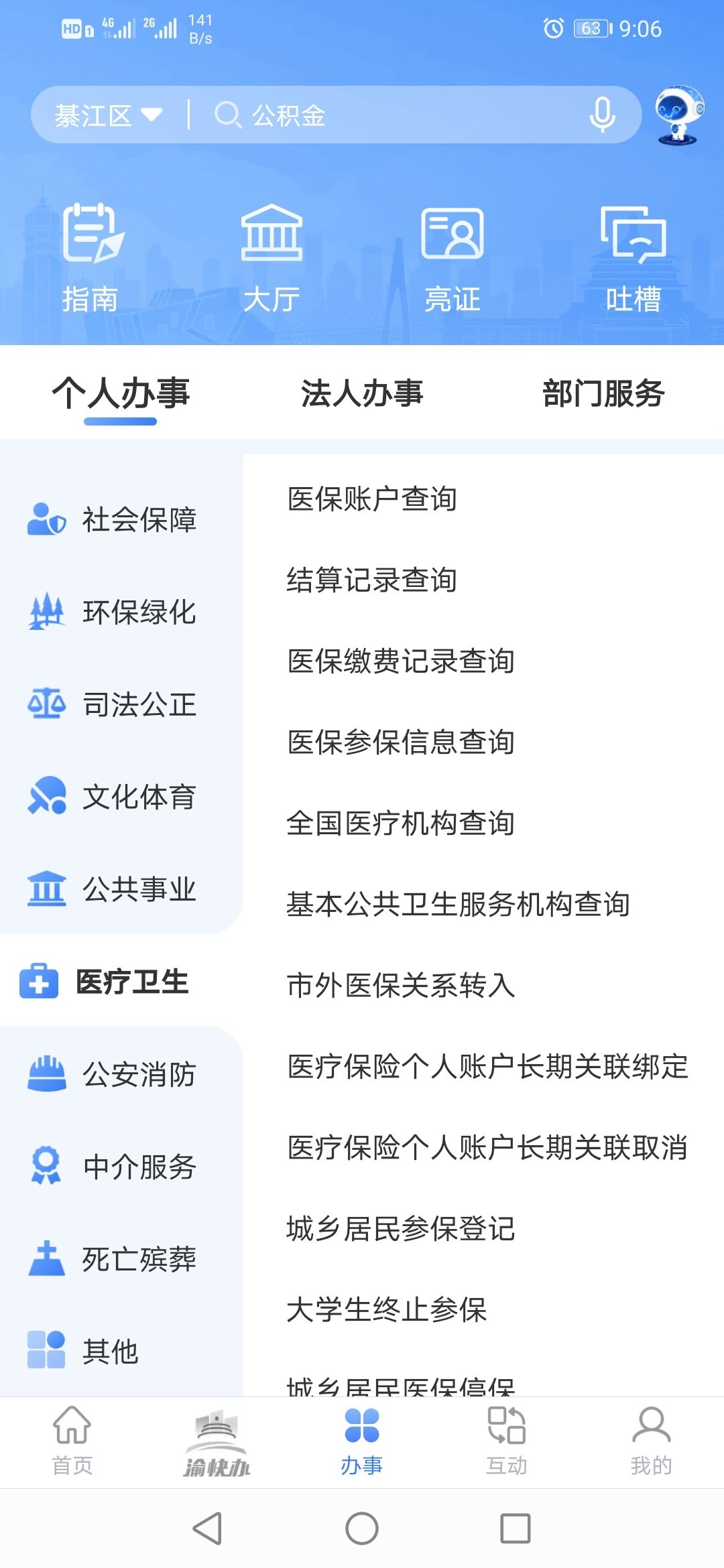Tap the system back button
Screen dimensions: 724x1568
[208, 1528]
